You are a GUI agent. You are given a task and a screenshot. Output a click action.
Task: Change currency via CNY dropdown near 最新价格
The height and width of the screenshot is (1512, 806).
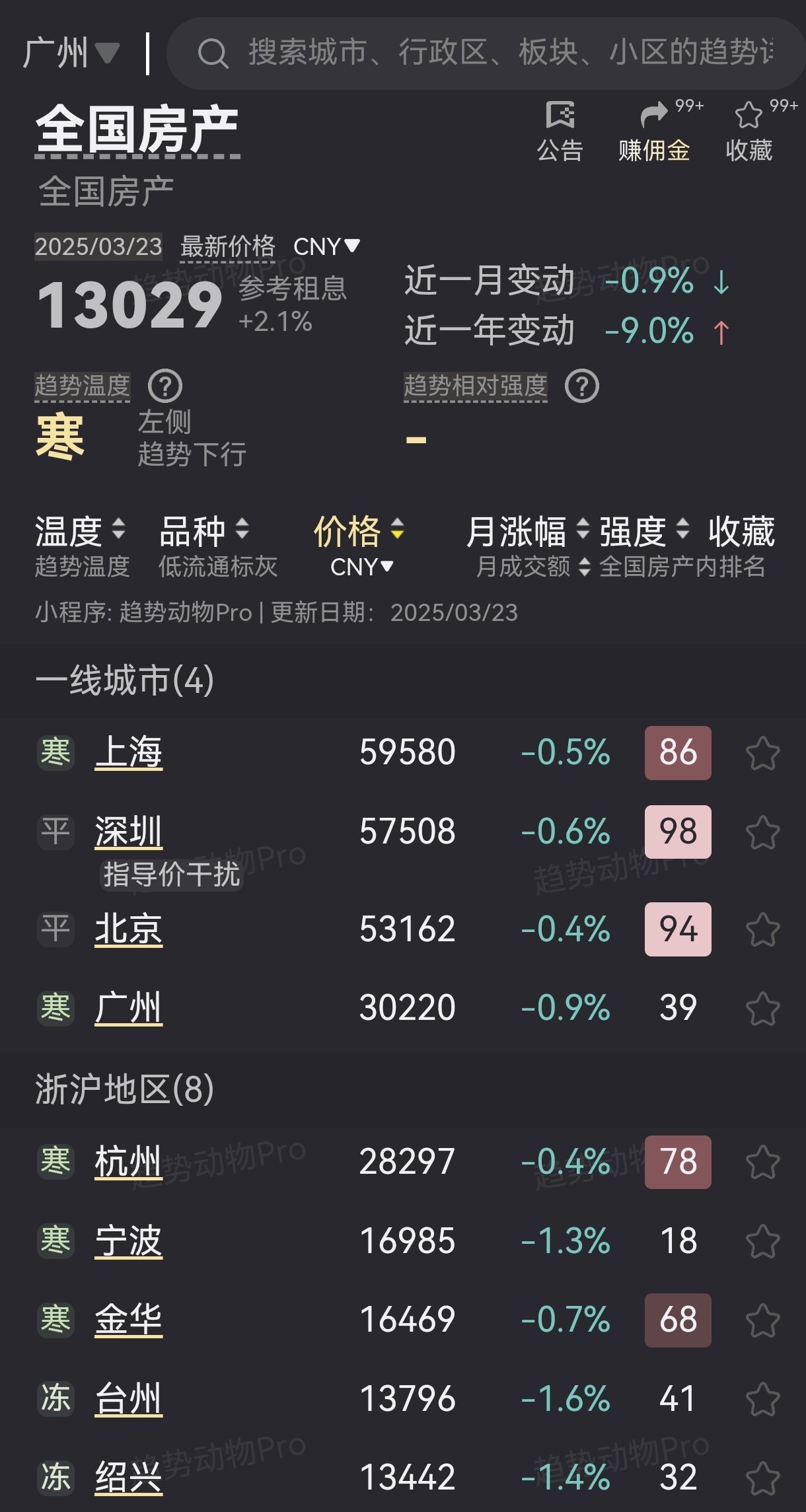(x=326, y=246)
